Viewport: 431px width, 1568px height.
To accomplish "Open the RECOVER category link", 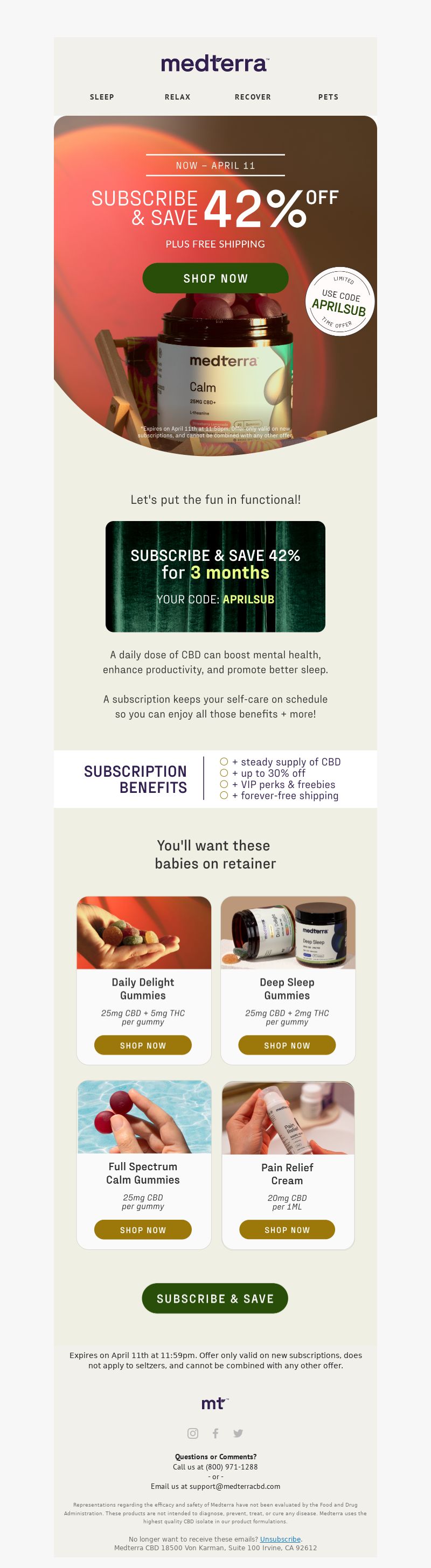I will (x=252, y=97).
